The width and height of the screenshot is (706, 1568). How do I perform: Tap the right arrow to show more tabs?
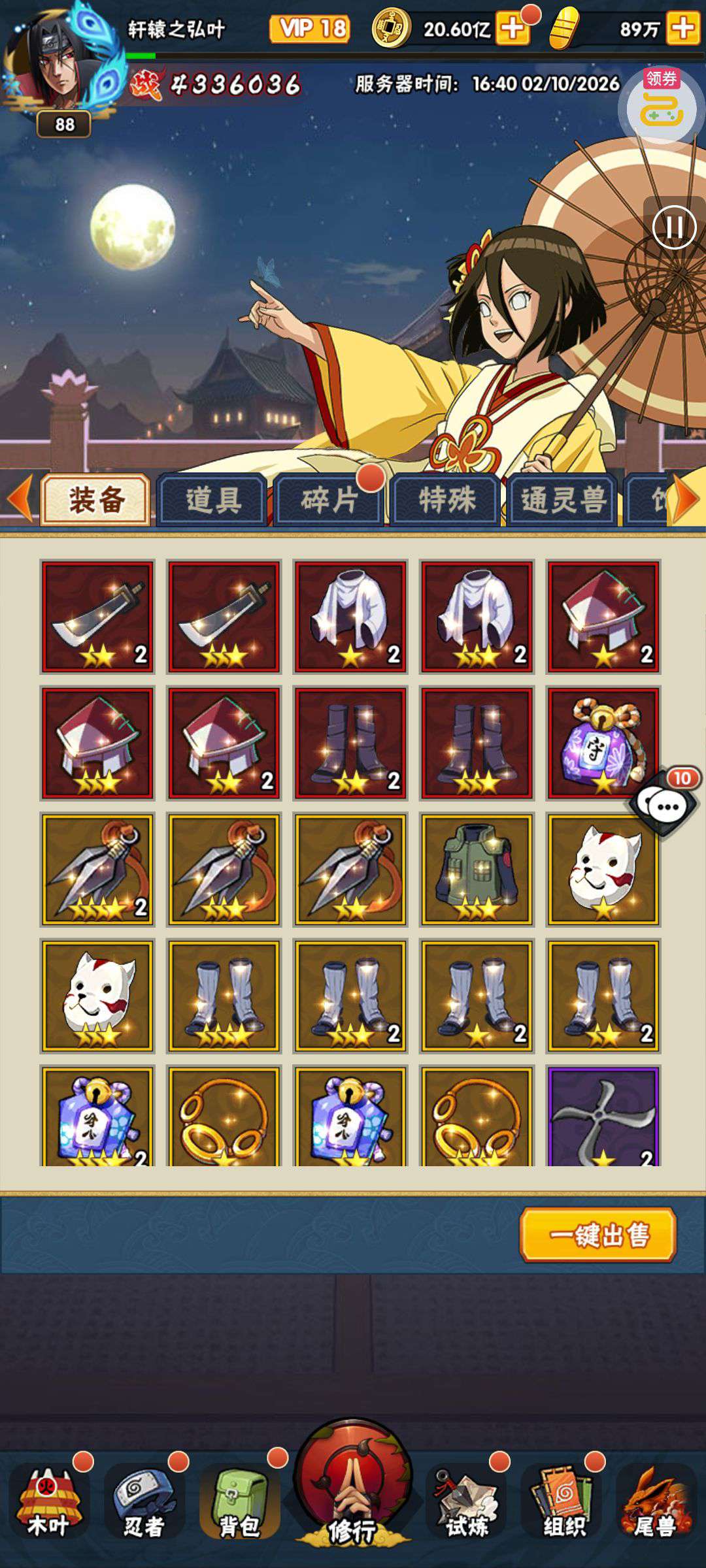(686, 499)
